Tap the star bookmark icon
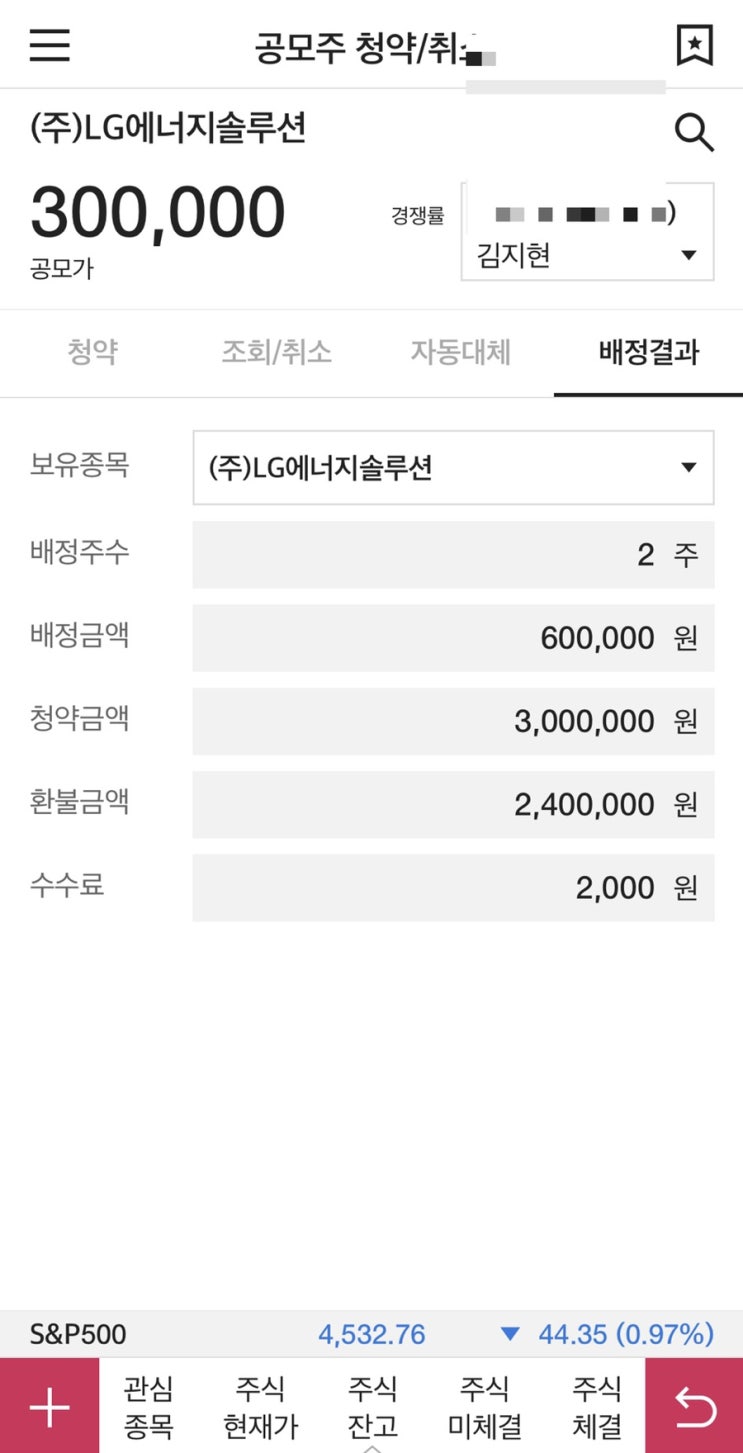743x1453 pixels. point(694,45)
